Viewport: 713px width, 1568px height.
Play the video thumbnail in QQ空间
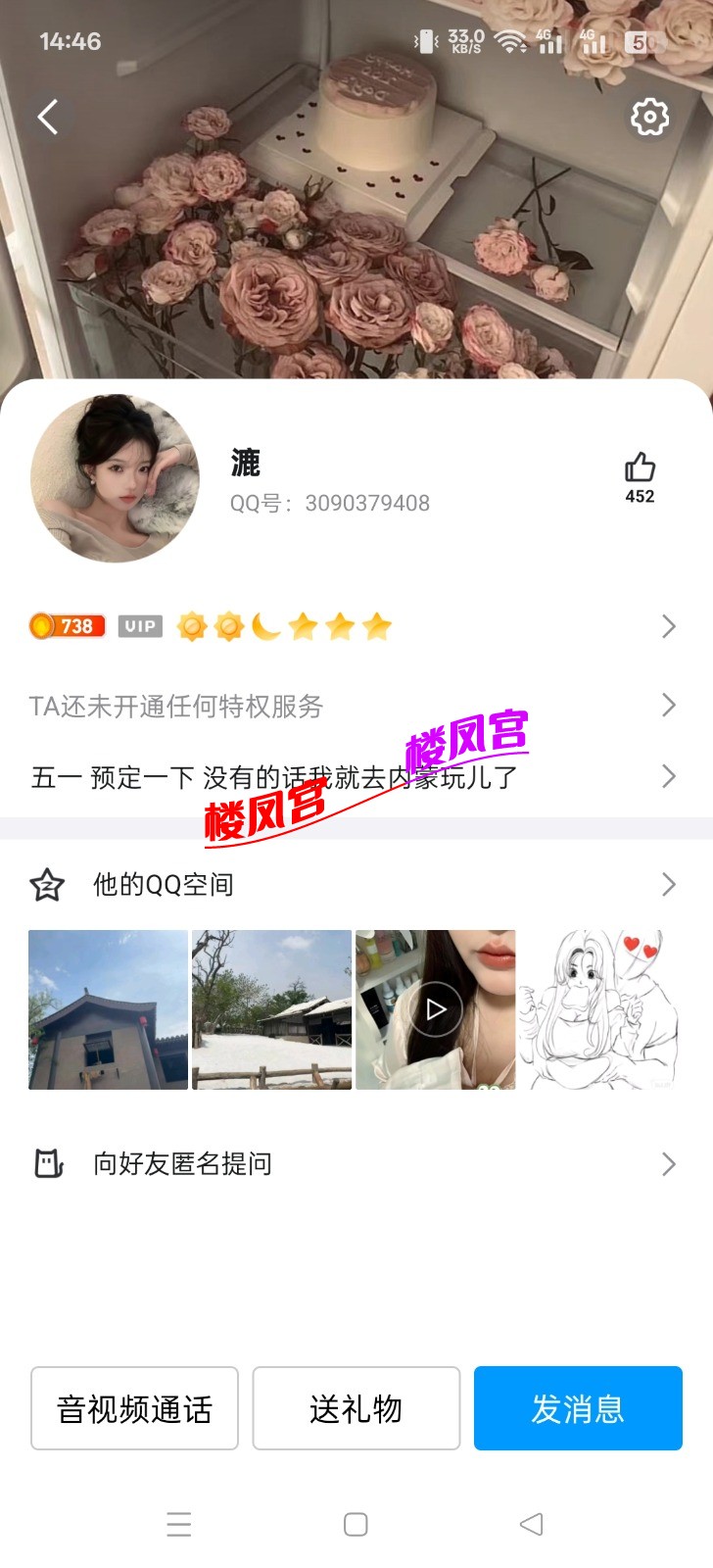click(435, 1008)
